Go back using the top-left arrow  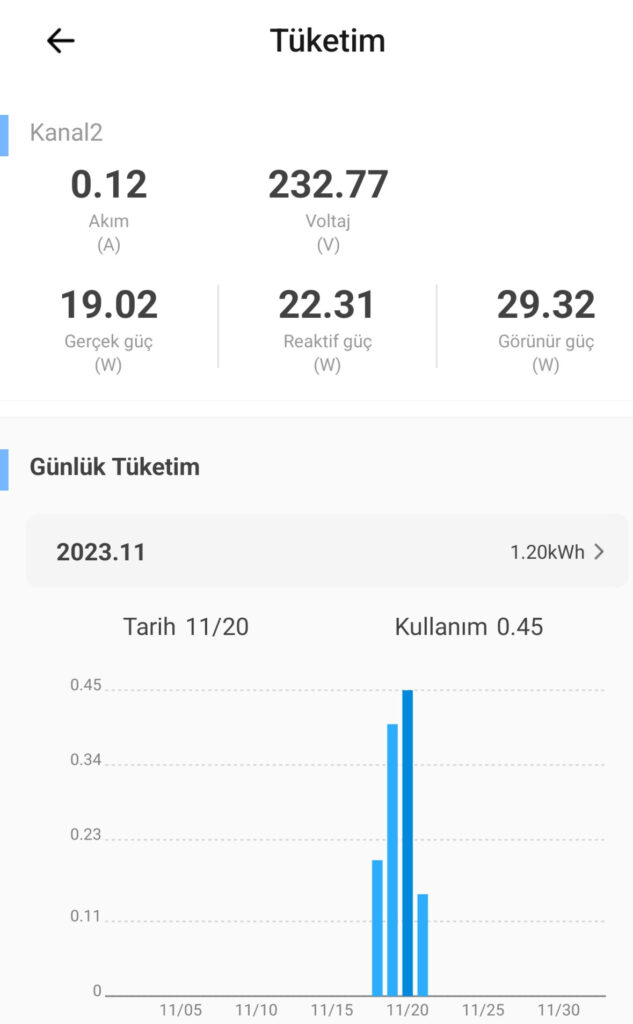(x=61, y=41)
